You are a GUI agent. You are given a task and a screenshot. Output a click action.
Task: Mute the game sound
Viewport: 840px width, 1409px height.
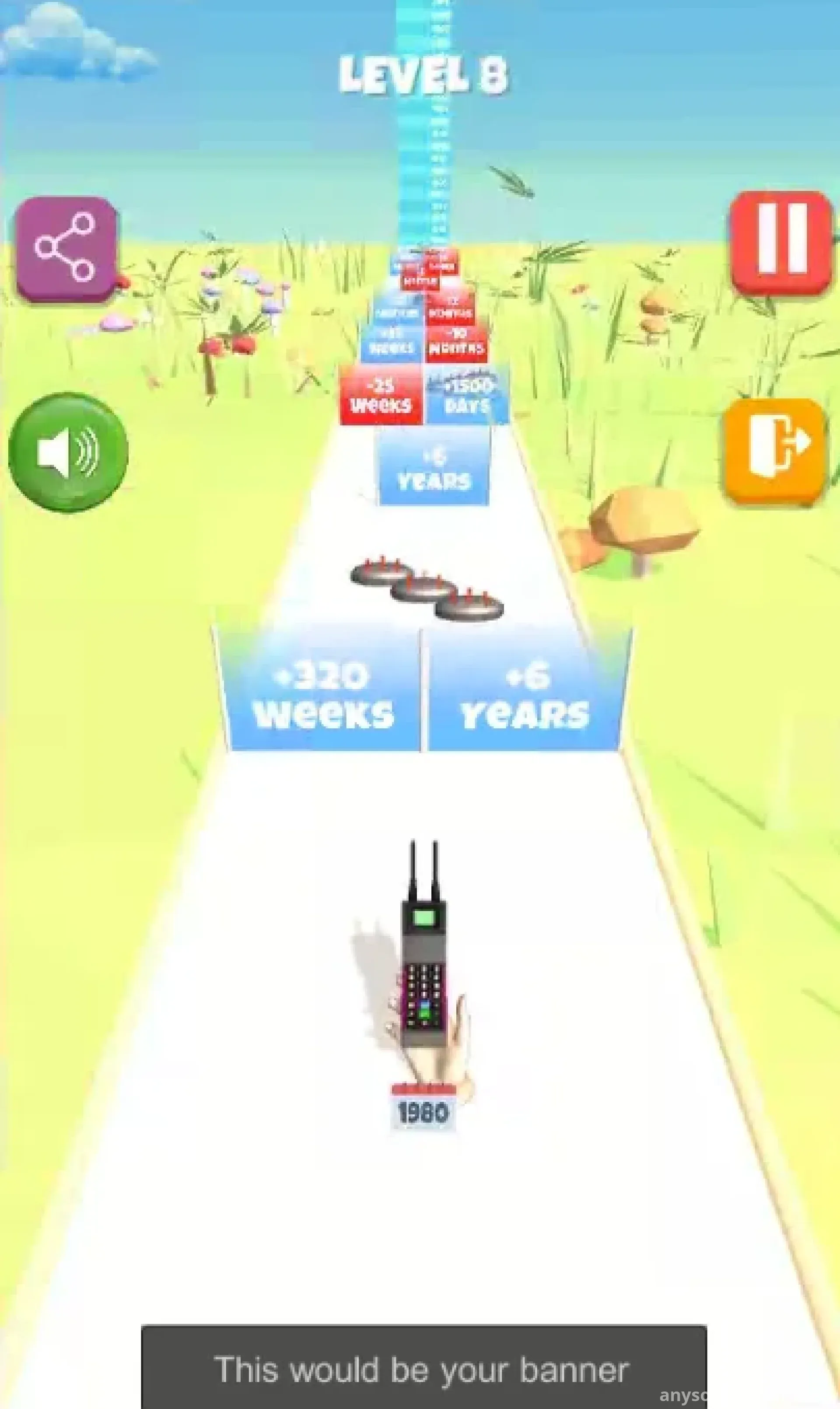tap(68, 452)
